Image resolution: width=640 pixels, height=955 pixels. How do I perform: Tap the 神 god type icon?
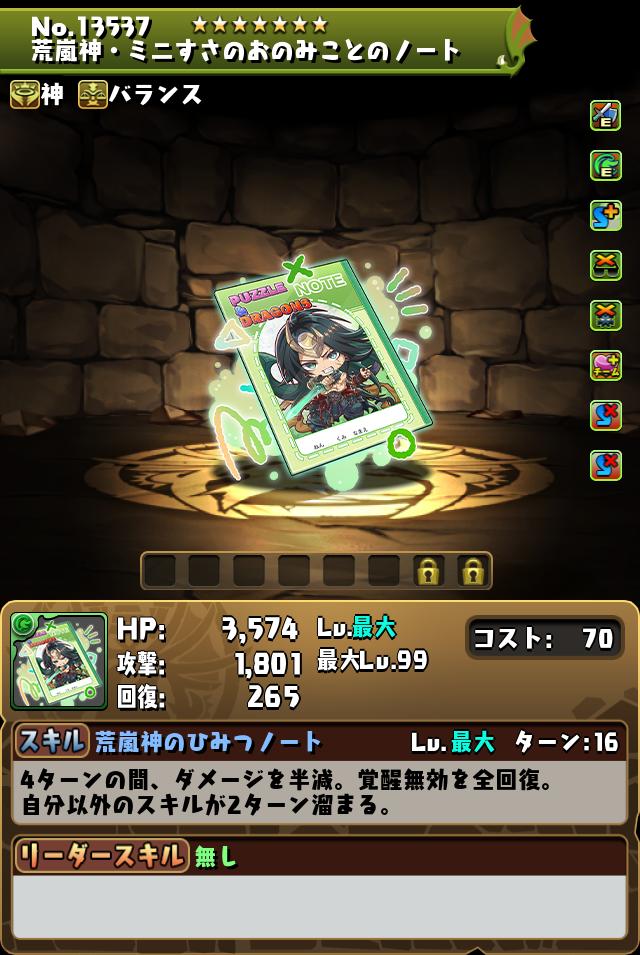25,95
